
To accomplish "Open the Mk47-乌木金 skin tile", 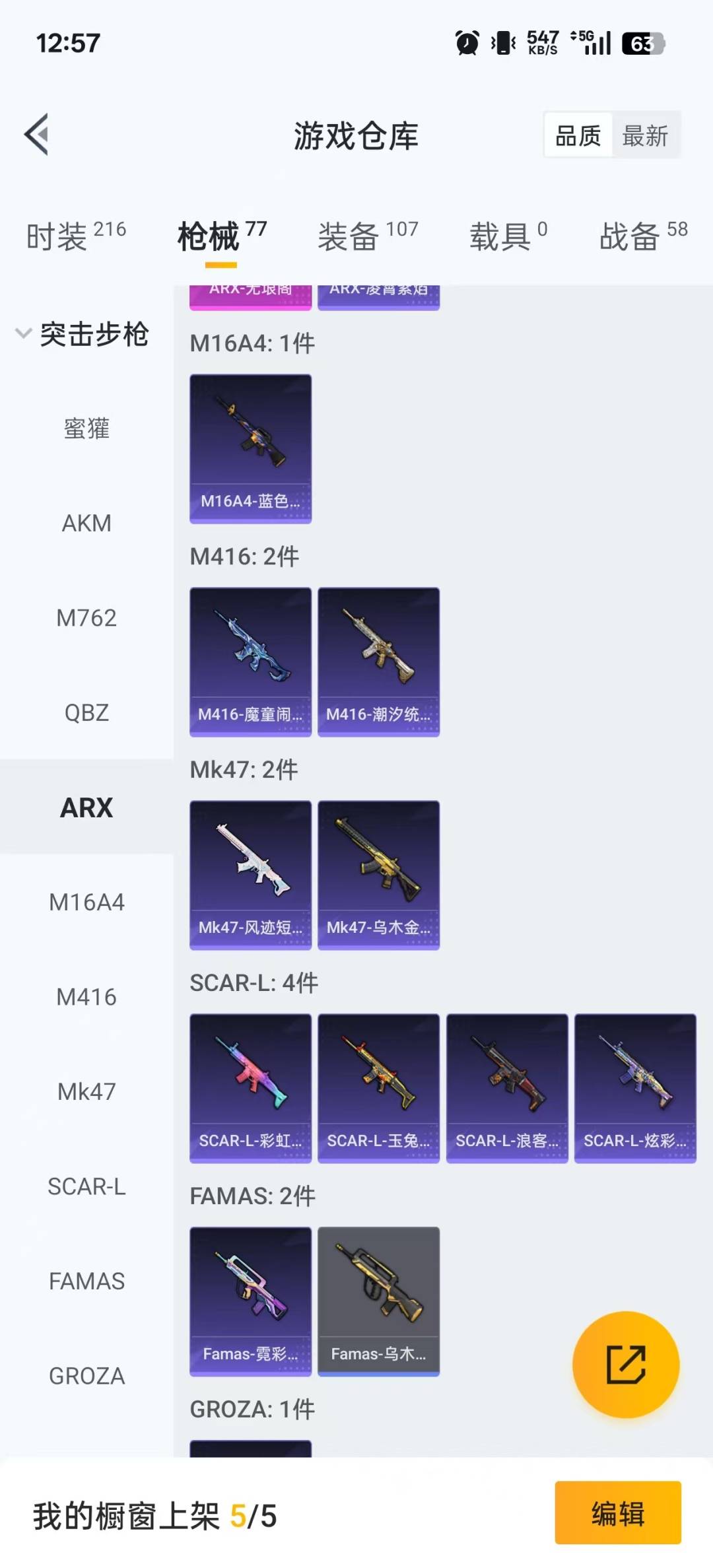I will pos(378,875).
